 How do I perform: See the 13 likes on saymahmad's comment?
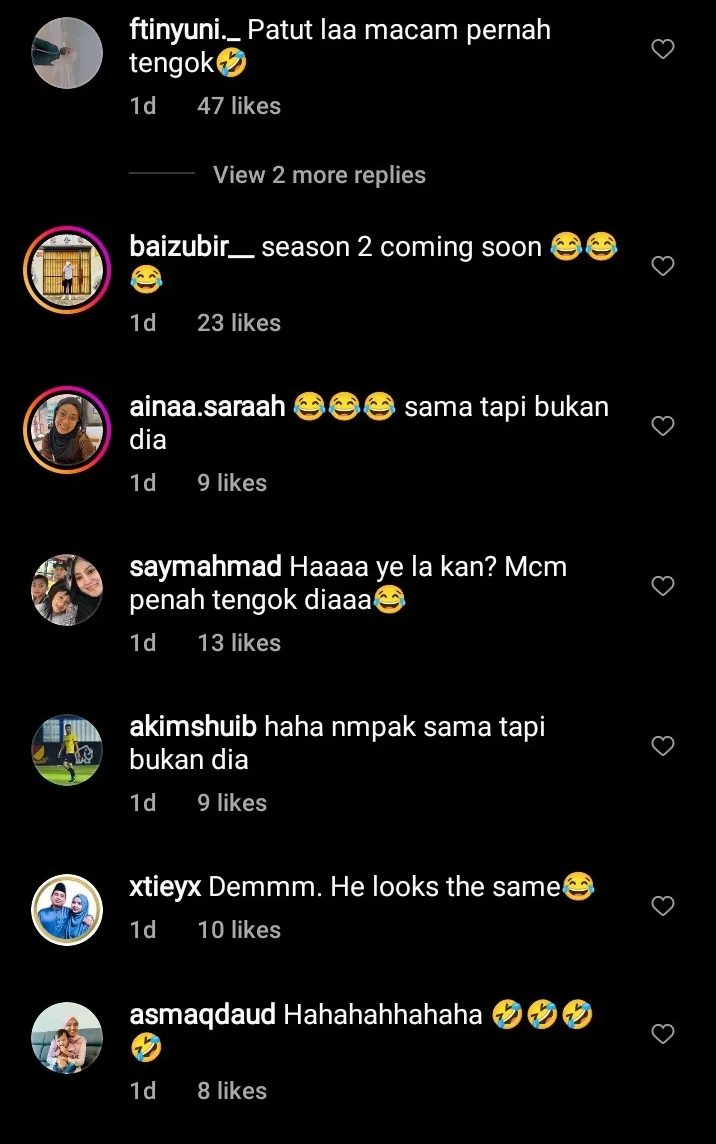tap(239, 643)
